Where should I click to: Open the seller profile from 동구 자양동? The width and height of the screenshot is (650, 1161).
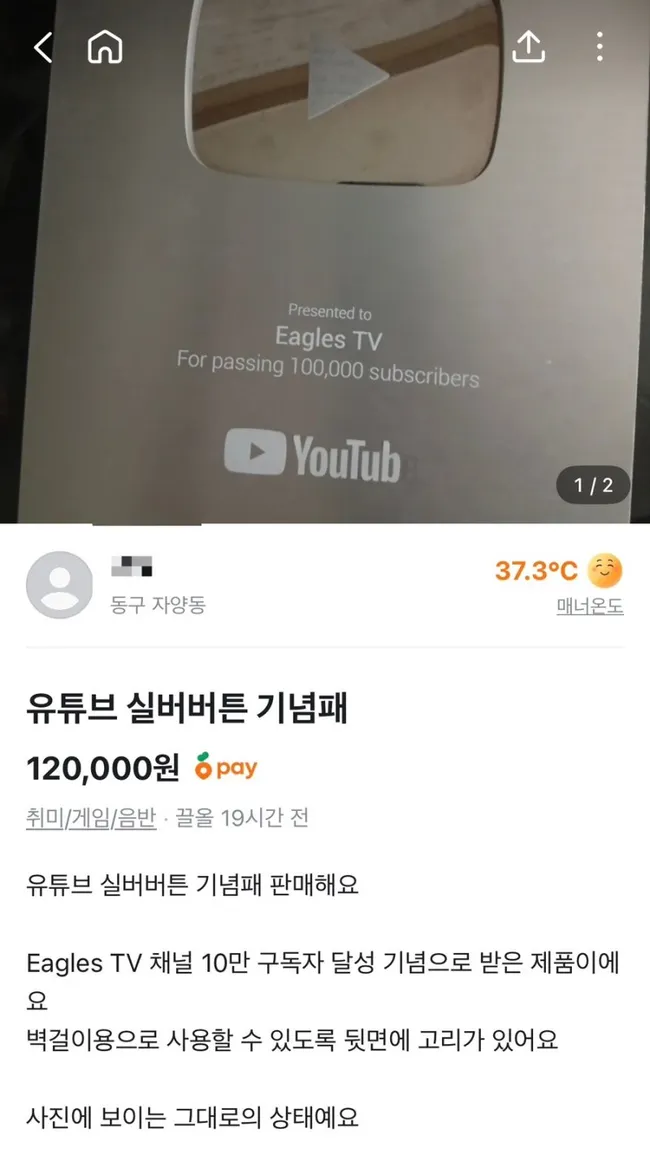[60, 585]
